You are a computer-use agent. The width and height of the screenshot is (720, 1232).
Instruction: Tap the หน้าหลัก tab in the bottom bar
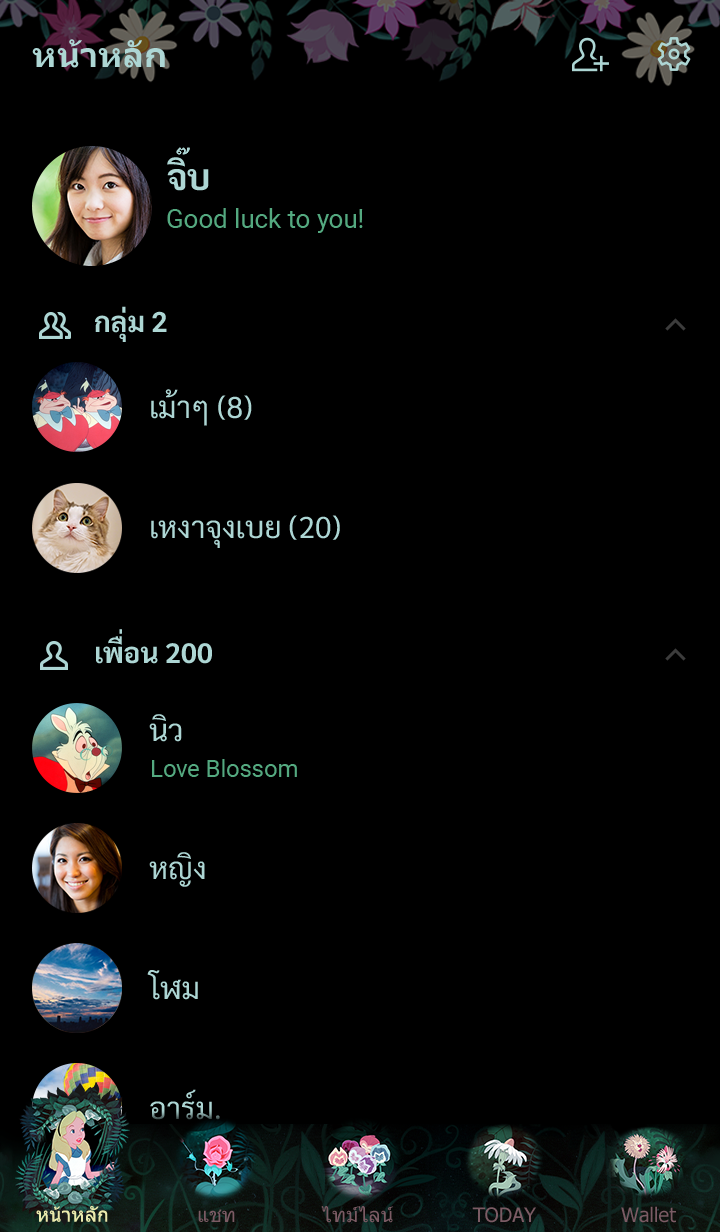(72, 1180)
